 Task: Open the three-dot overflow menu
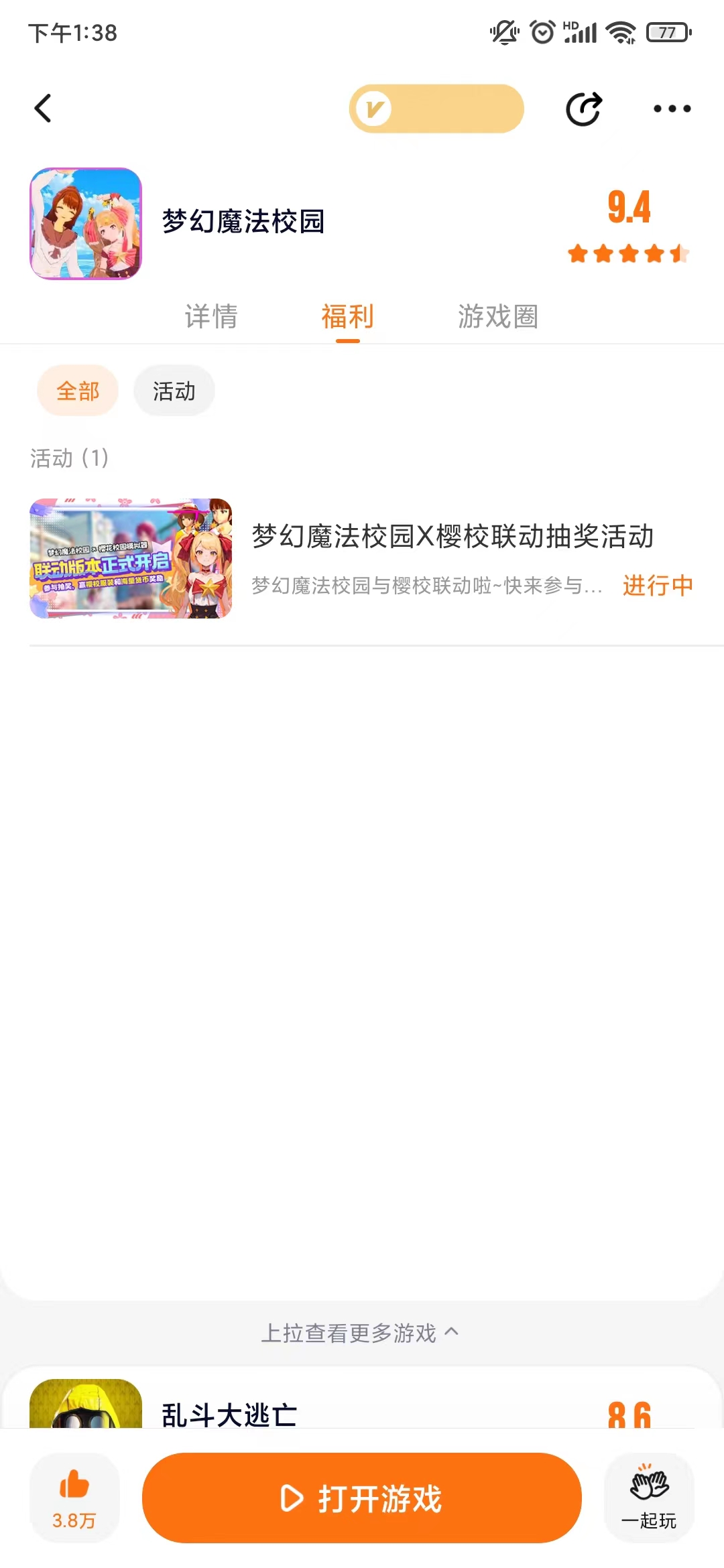tap(672, 109)
